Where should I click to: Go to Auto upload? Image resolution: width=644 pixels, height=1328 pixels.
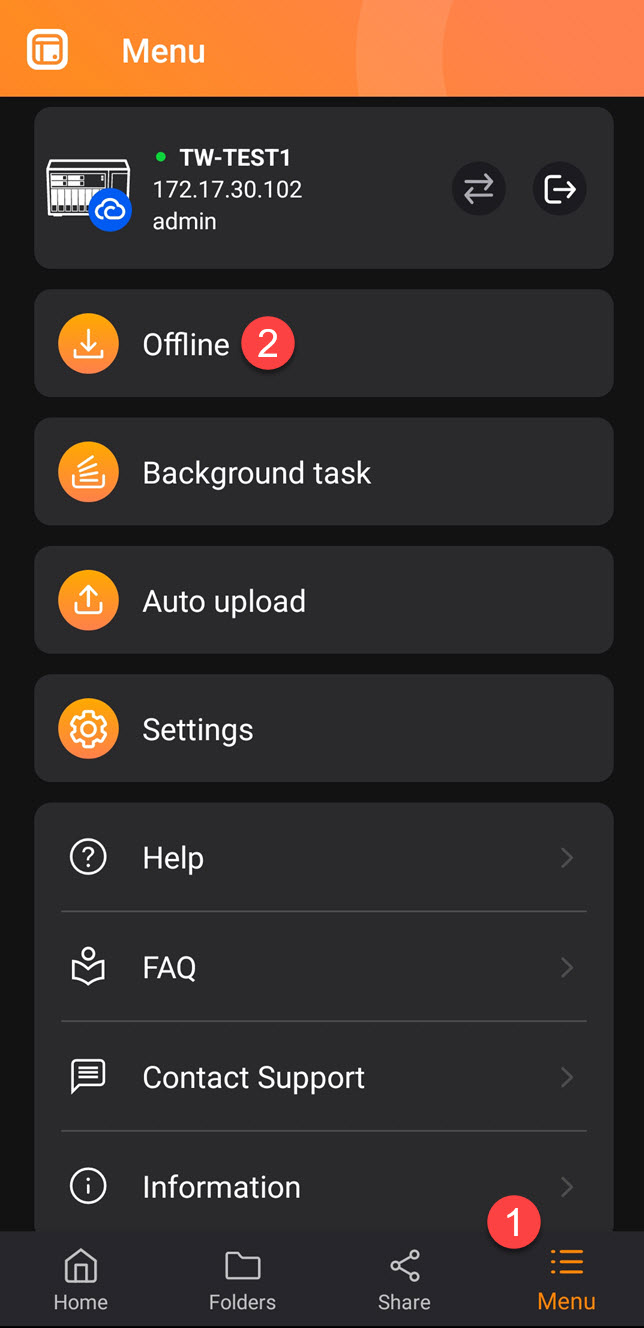point(324,600)
